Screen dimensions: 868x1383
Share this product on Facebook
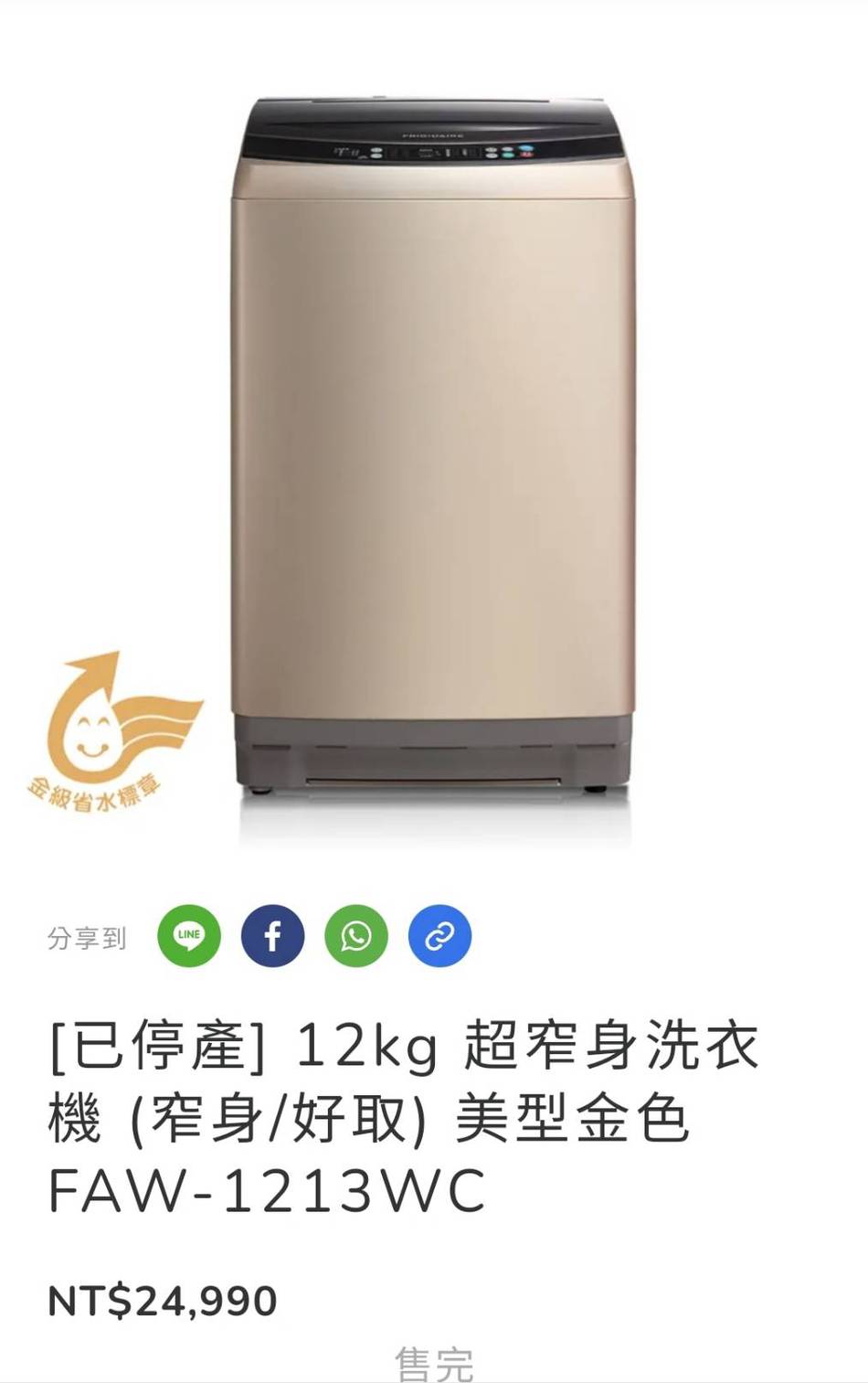[272, 936]
